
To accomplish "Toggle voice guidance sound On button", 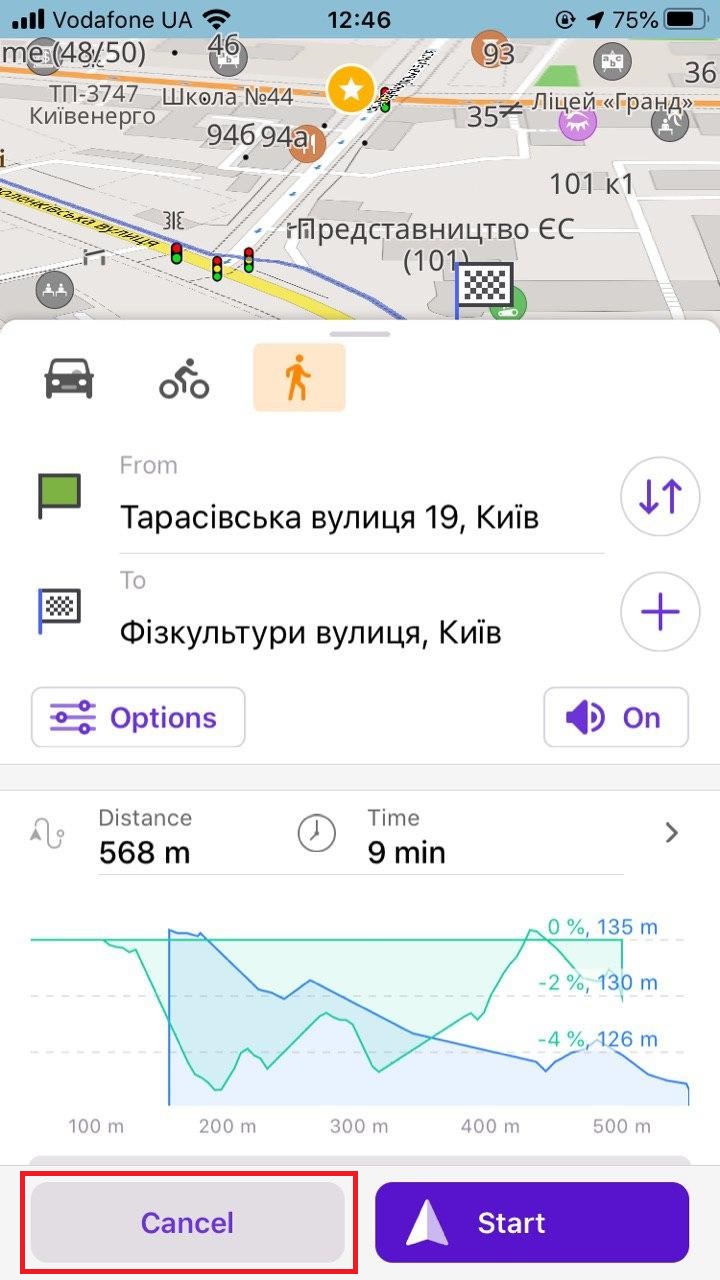I will [616, 717].
